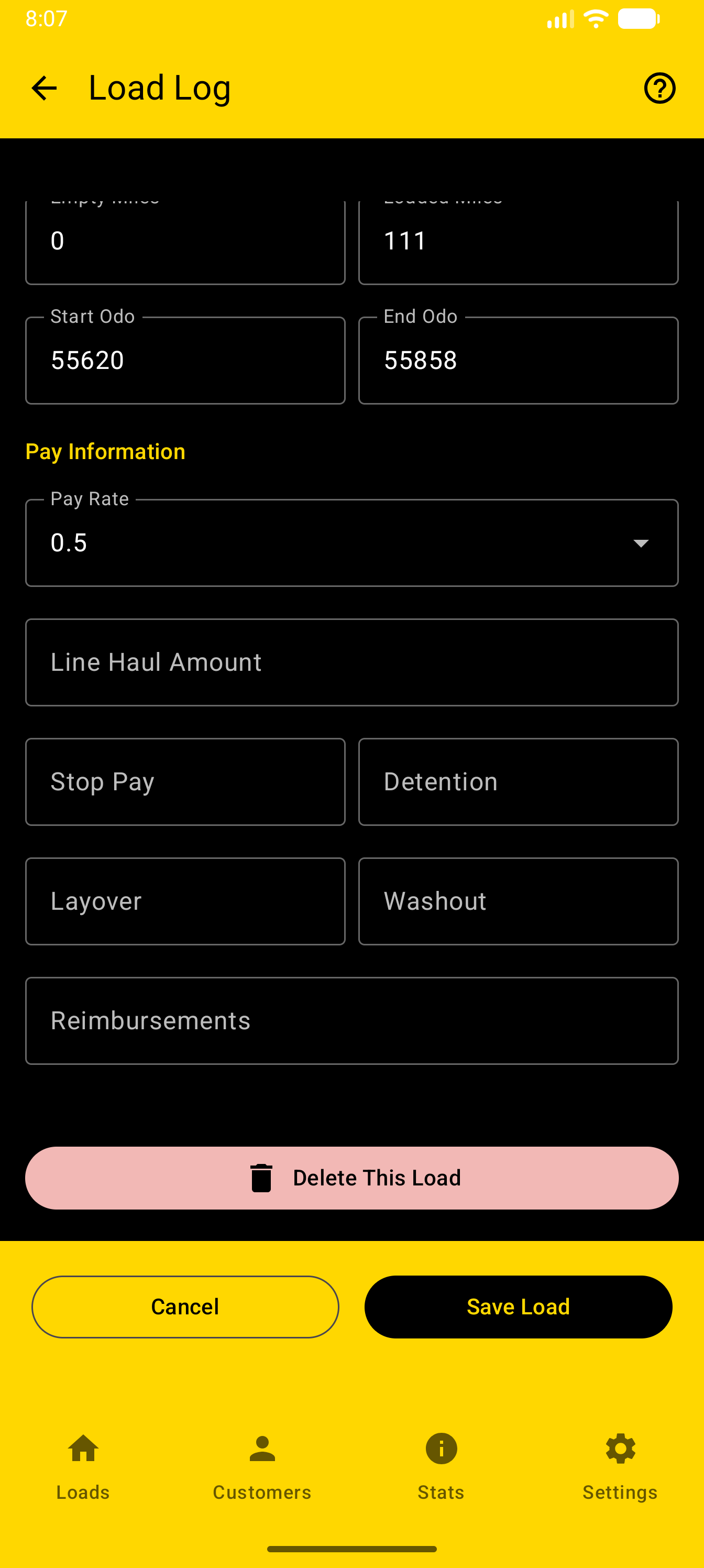Image resolution: width=704 pixels, height=1568 pixels.
Task: Tap the Stop Pay field
Action: point(185,781)
